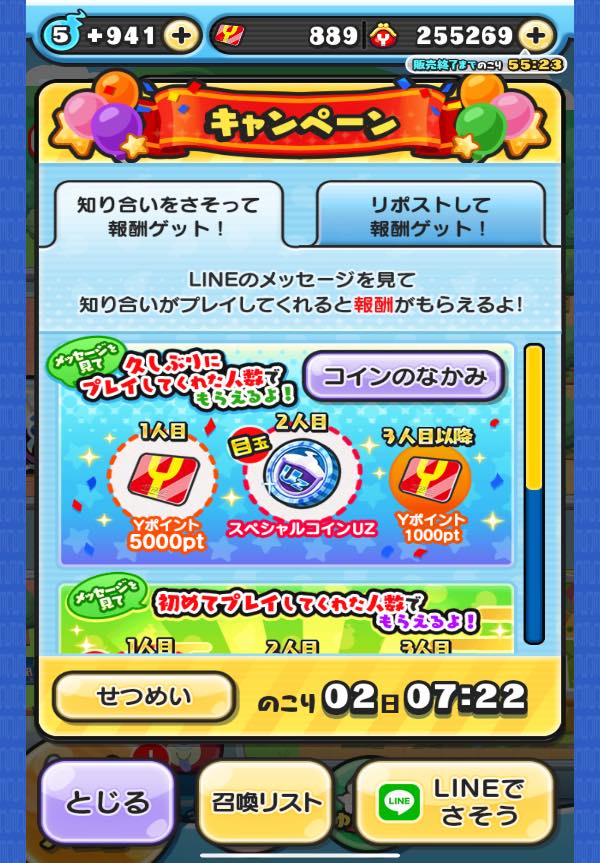Open the 召喚リスト list
Image resolution: width=600 pixels, height=863 pixels.
[x=266, y=802]
